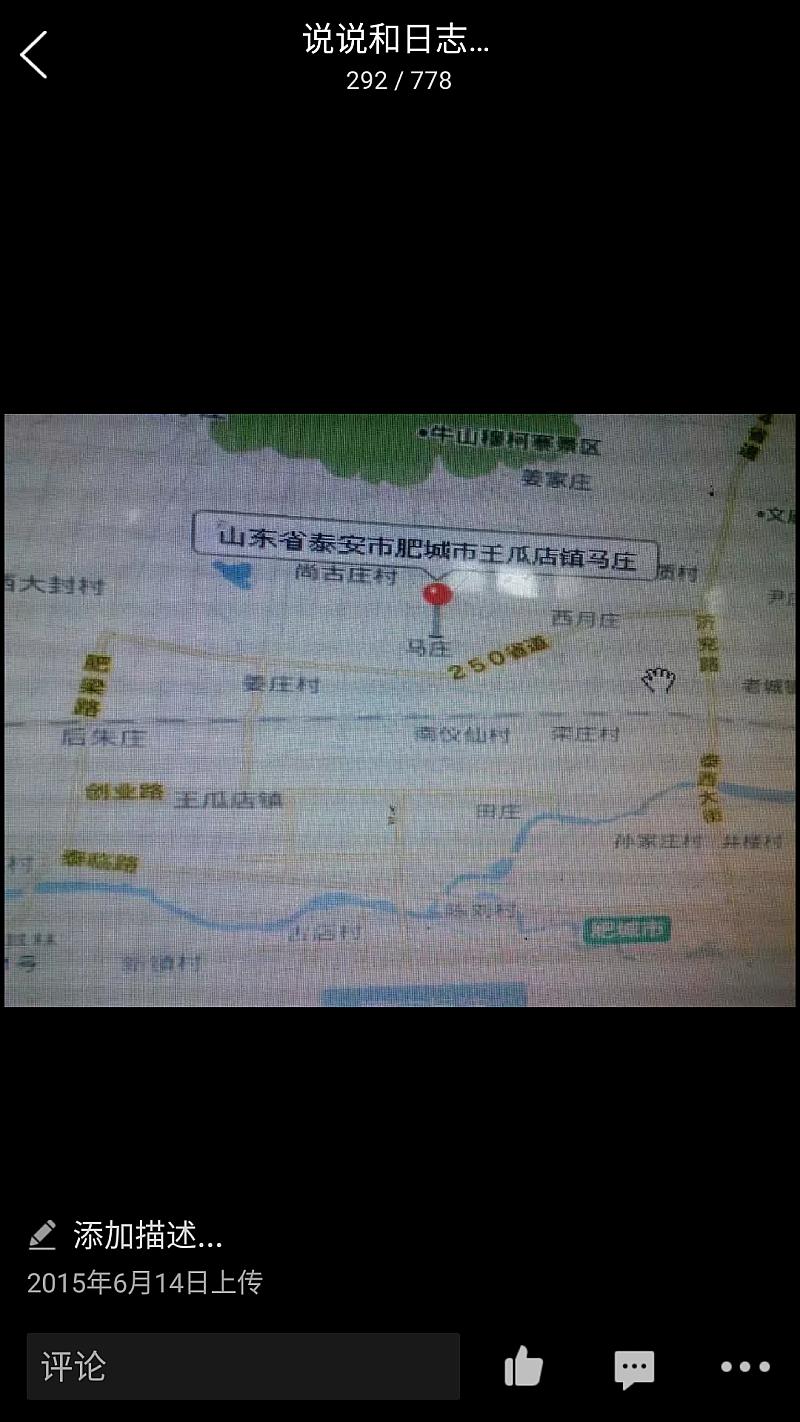
Task: Tap the map photo to view fullscreen
Action: tap(400, 710)
